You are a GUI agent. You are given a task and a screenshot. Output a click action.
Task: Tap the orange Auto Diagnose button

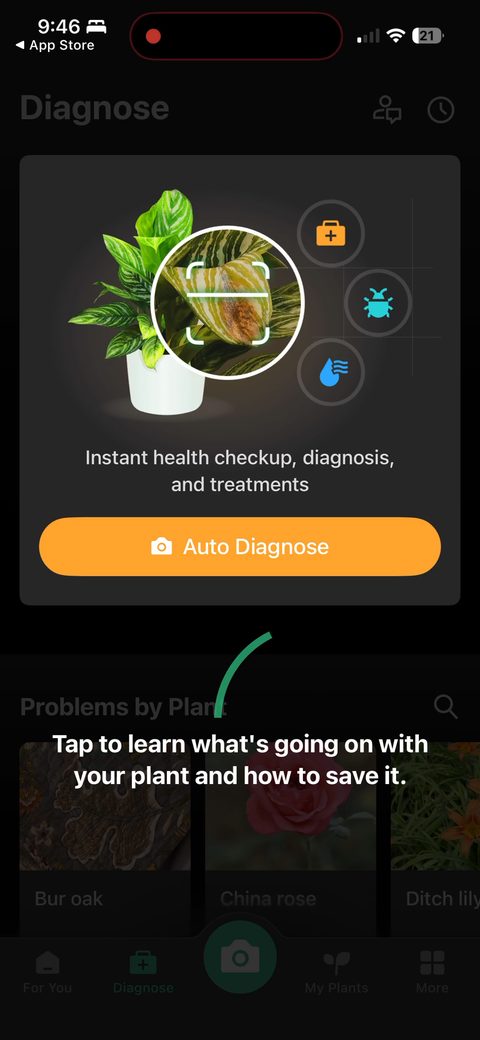240,547
